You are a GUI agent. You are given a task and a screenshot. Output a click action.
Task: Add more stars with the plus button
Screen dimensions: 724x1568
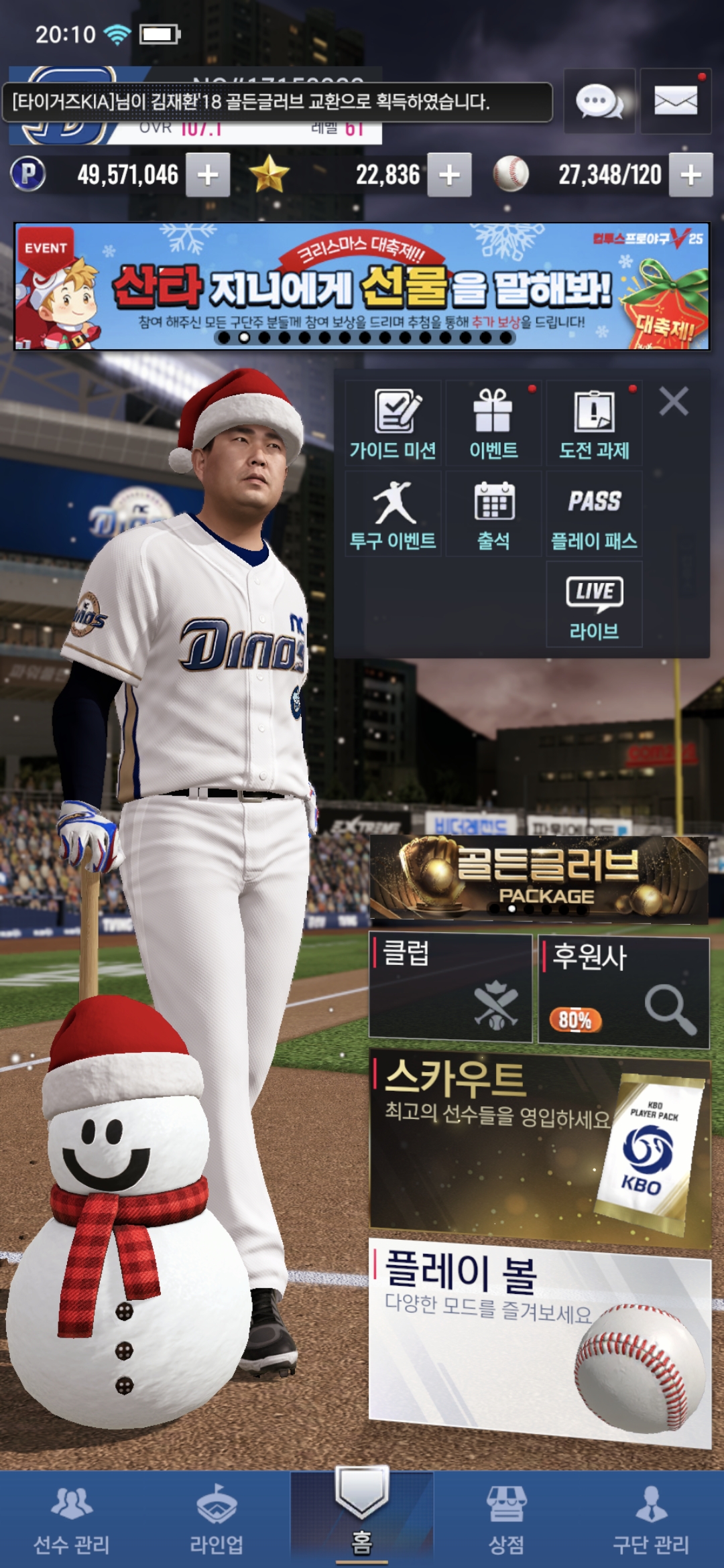pos(449,175)
